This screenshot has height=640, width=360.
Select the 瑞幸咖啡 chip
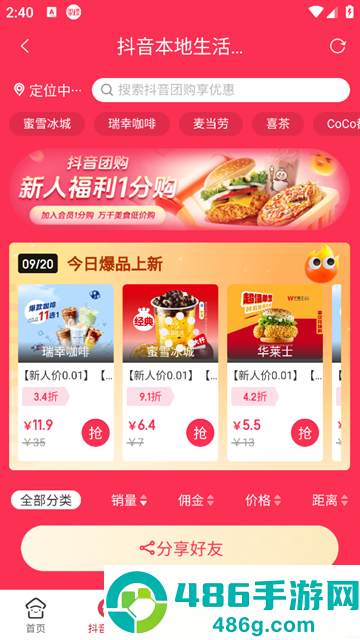(x=132, y=124)
